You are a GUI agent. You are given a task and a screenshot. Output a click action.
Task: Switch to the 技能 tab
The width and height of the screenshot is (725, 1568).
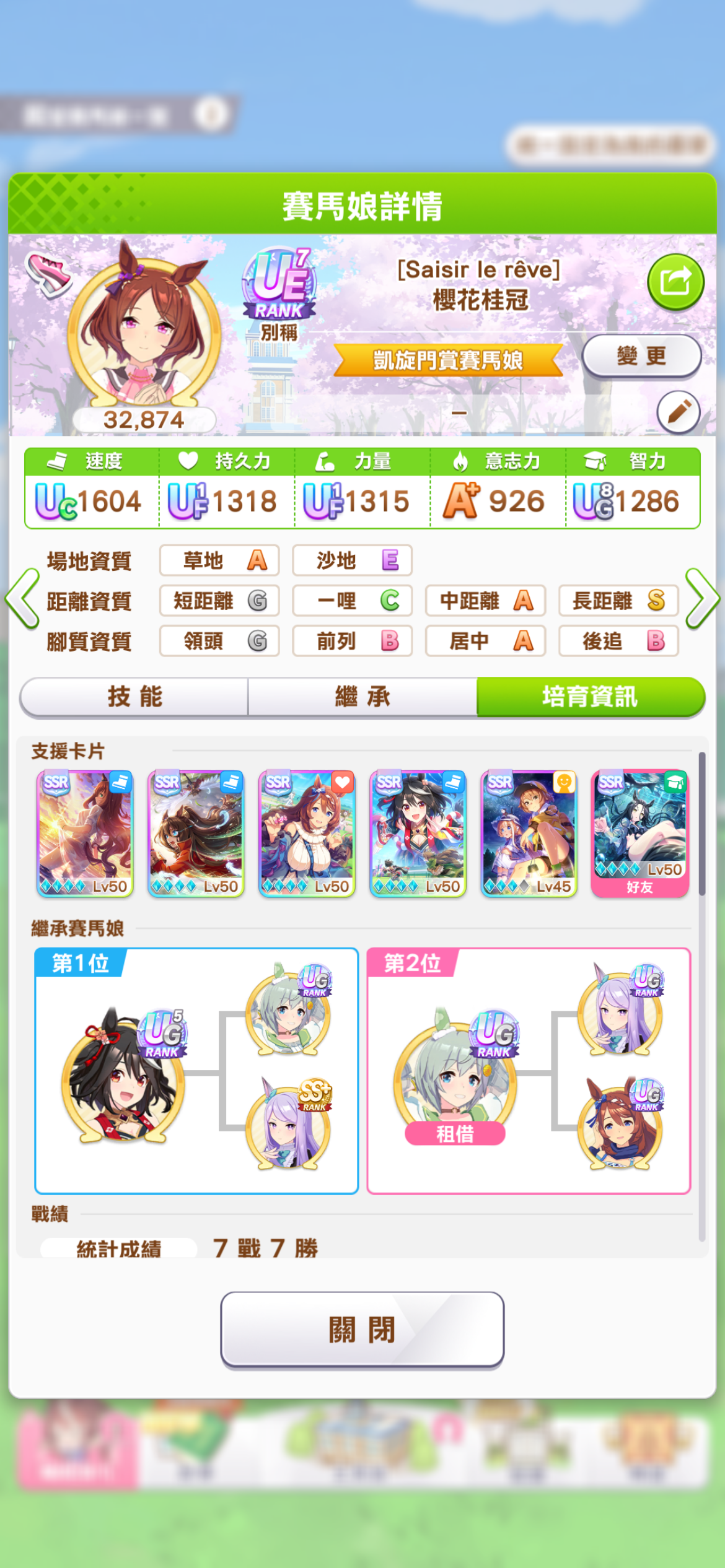click(x=134, y=697)
